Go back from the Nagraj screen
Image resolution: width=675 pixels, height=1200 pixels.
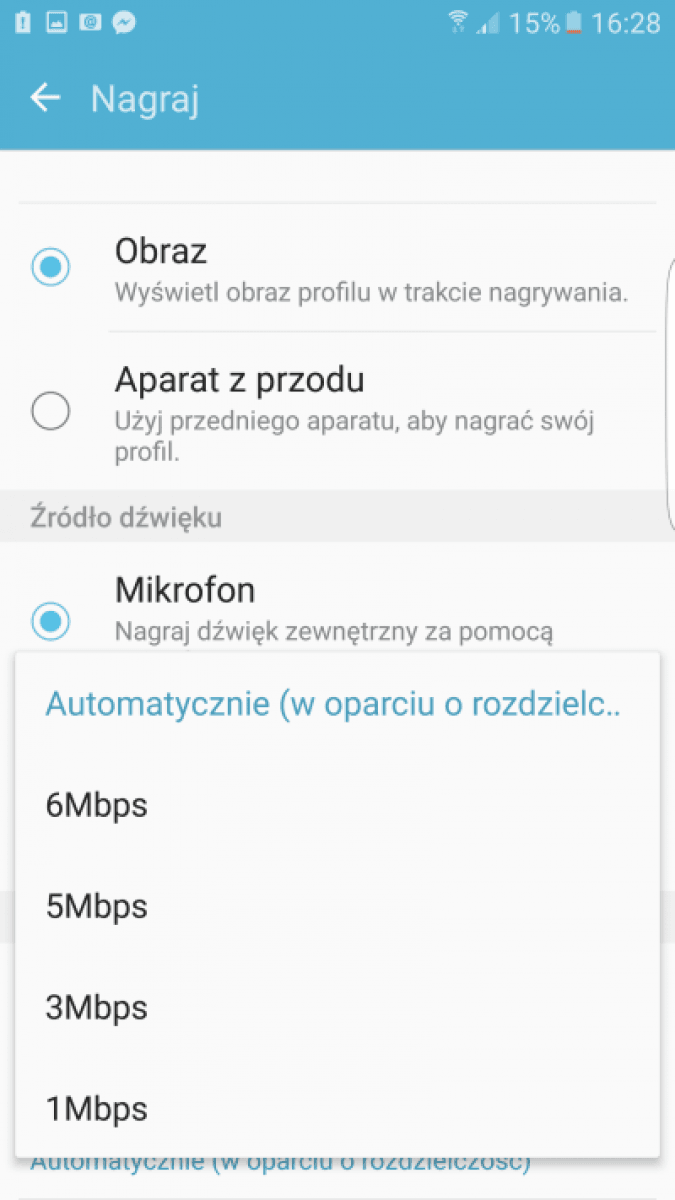pos(45,98)
